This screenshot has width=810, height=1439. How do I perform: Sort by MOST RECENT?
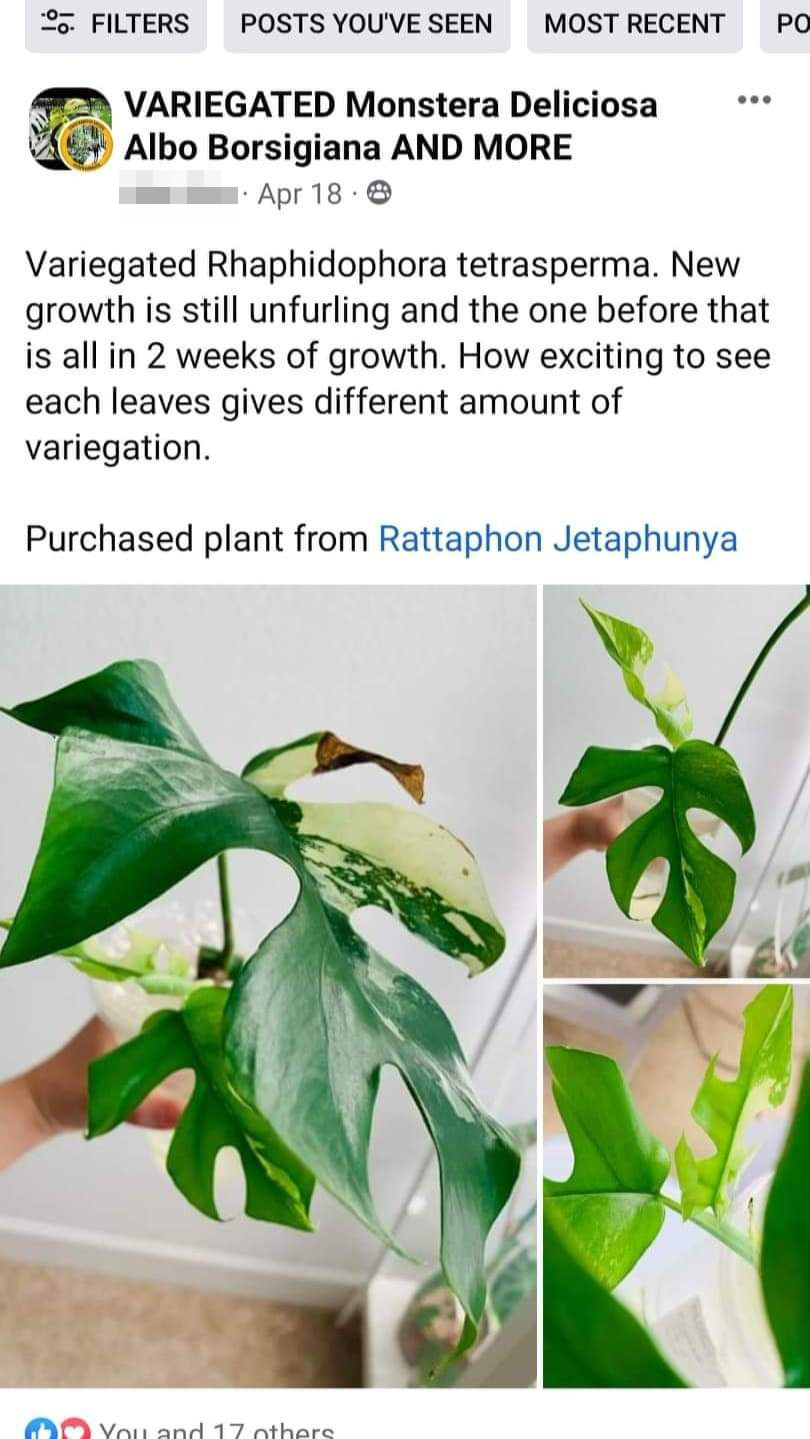[x=634, y=24]
